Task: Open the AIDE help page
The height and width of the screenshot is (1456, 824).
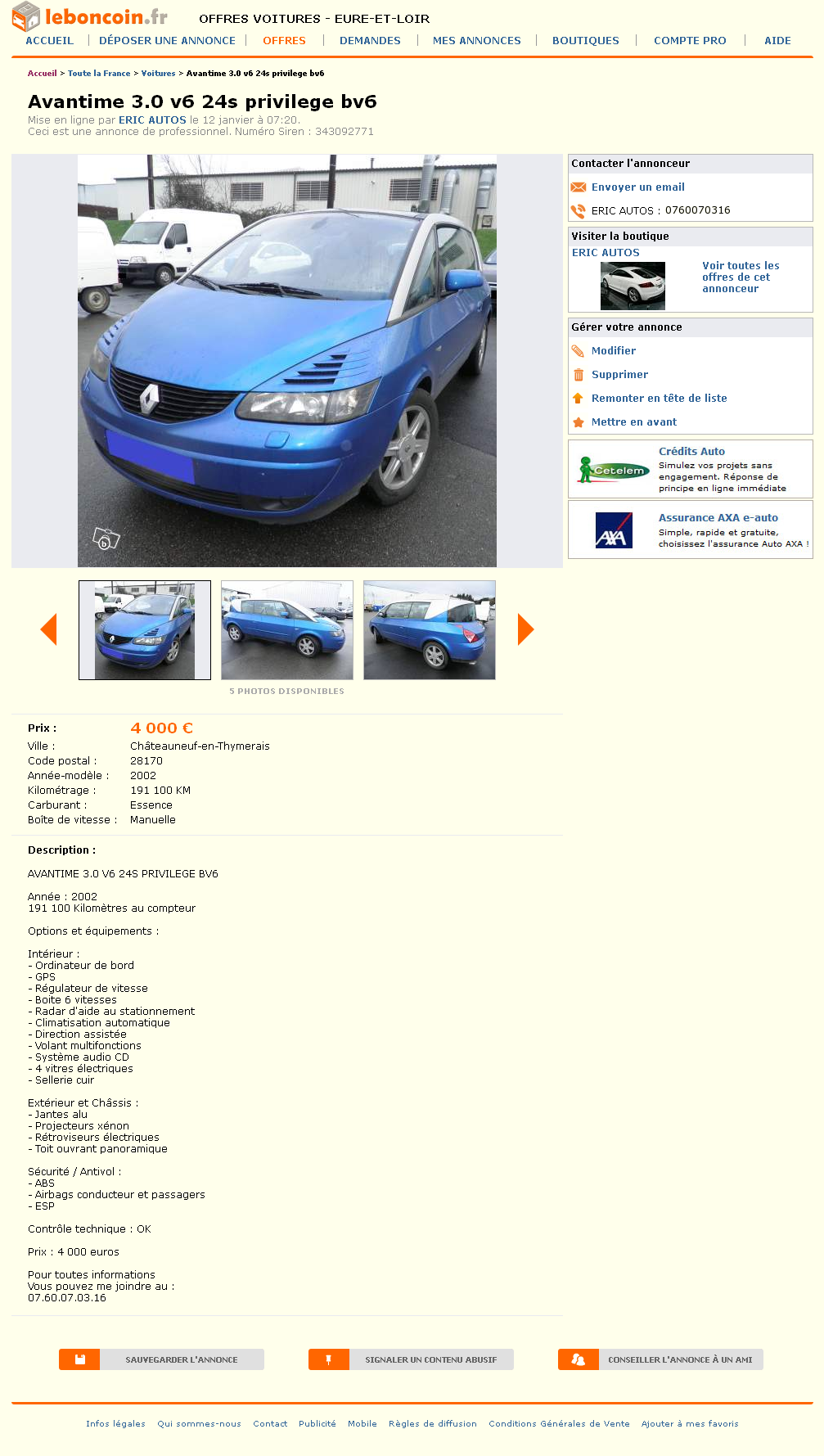Action: coord(777,40)
